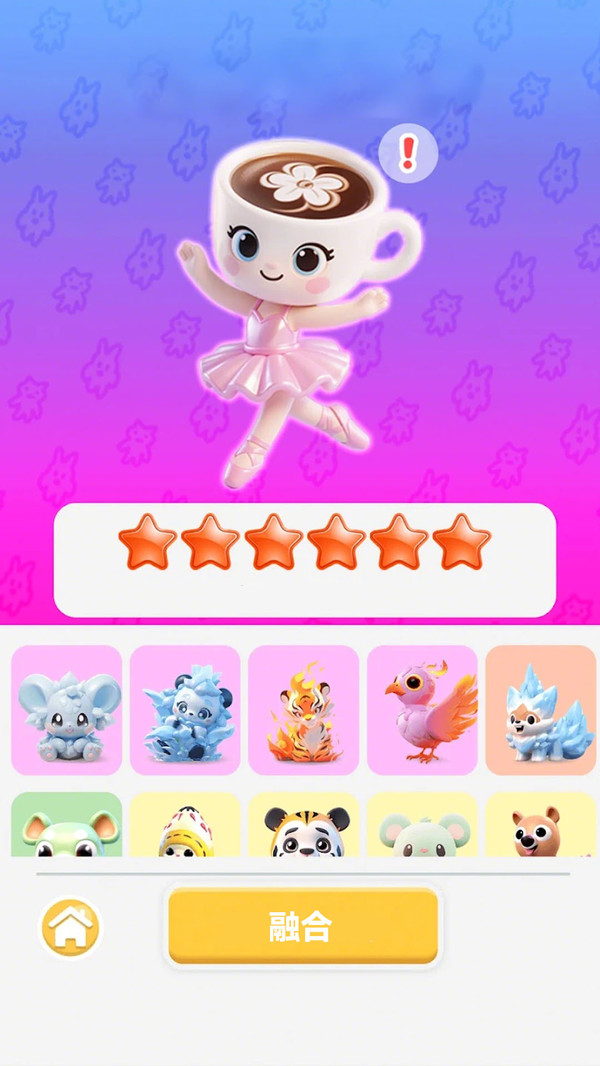Select the blue elephant creature
The height and width of the screenshot is (1066, 600).
point(67,710)
